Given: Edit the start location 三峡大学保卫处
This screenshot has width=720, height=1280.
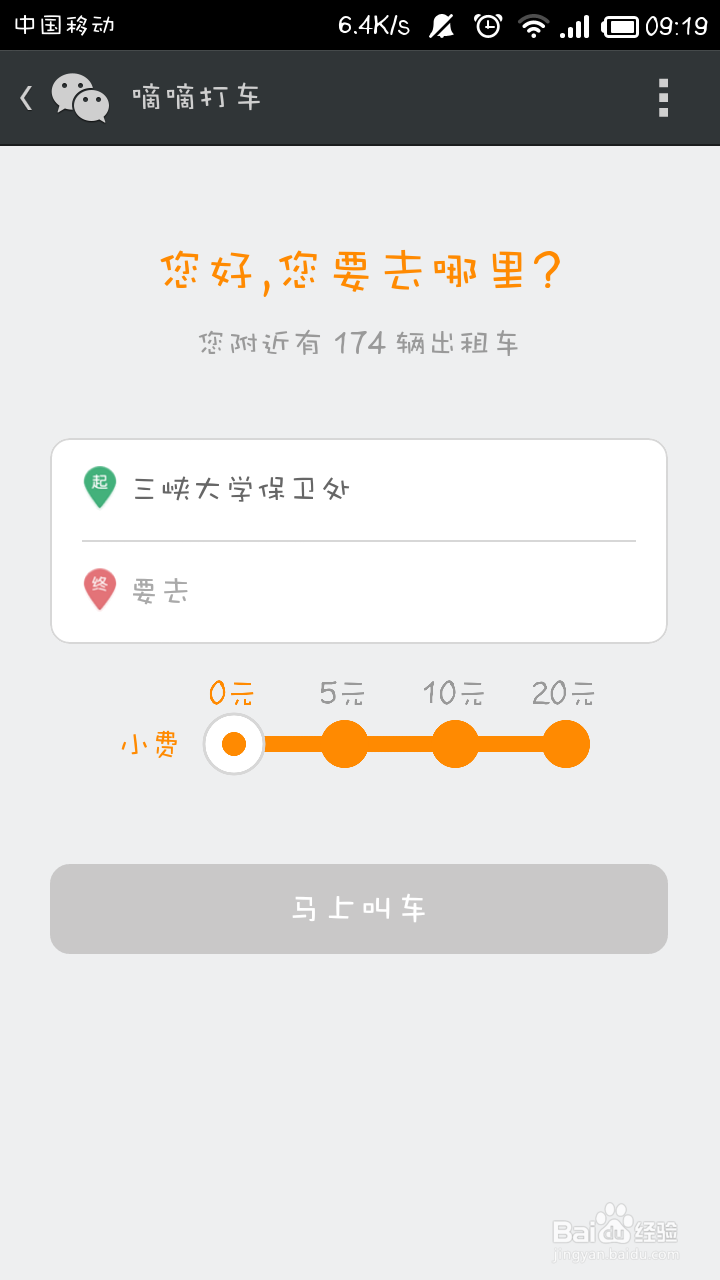Looking at the screenshot, I should click(359, 490).
